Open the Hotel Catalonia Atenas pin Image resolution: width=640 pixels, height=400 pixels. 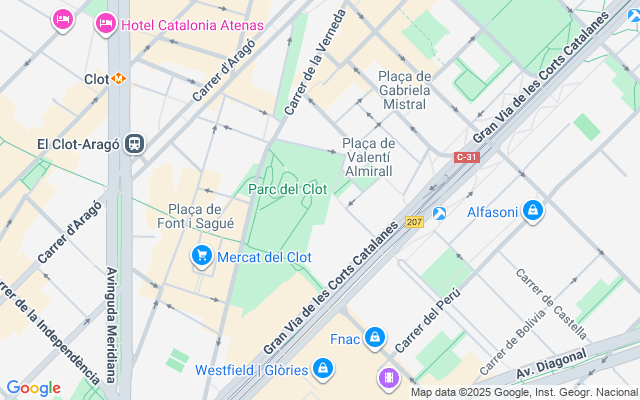[x=106, y=24]
